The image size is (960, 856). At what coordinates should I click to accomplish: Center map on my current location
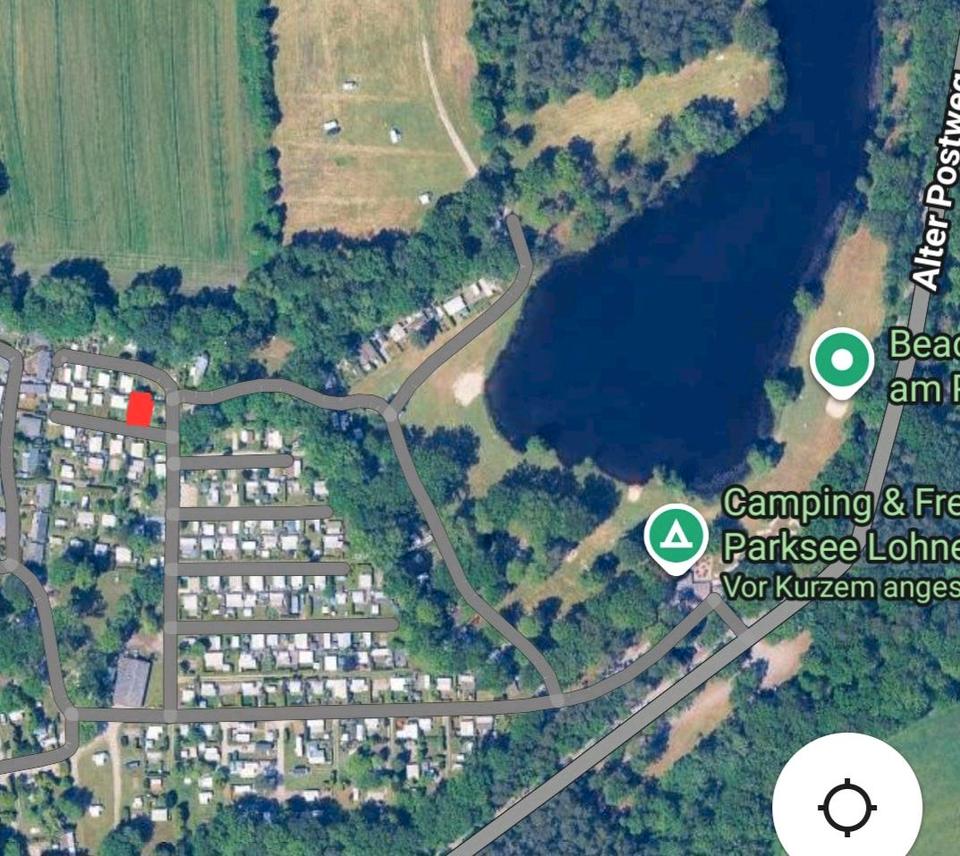click(x=847, y=806)
